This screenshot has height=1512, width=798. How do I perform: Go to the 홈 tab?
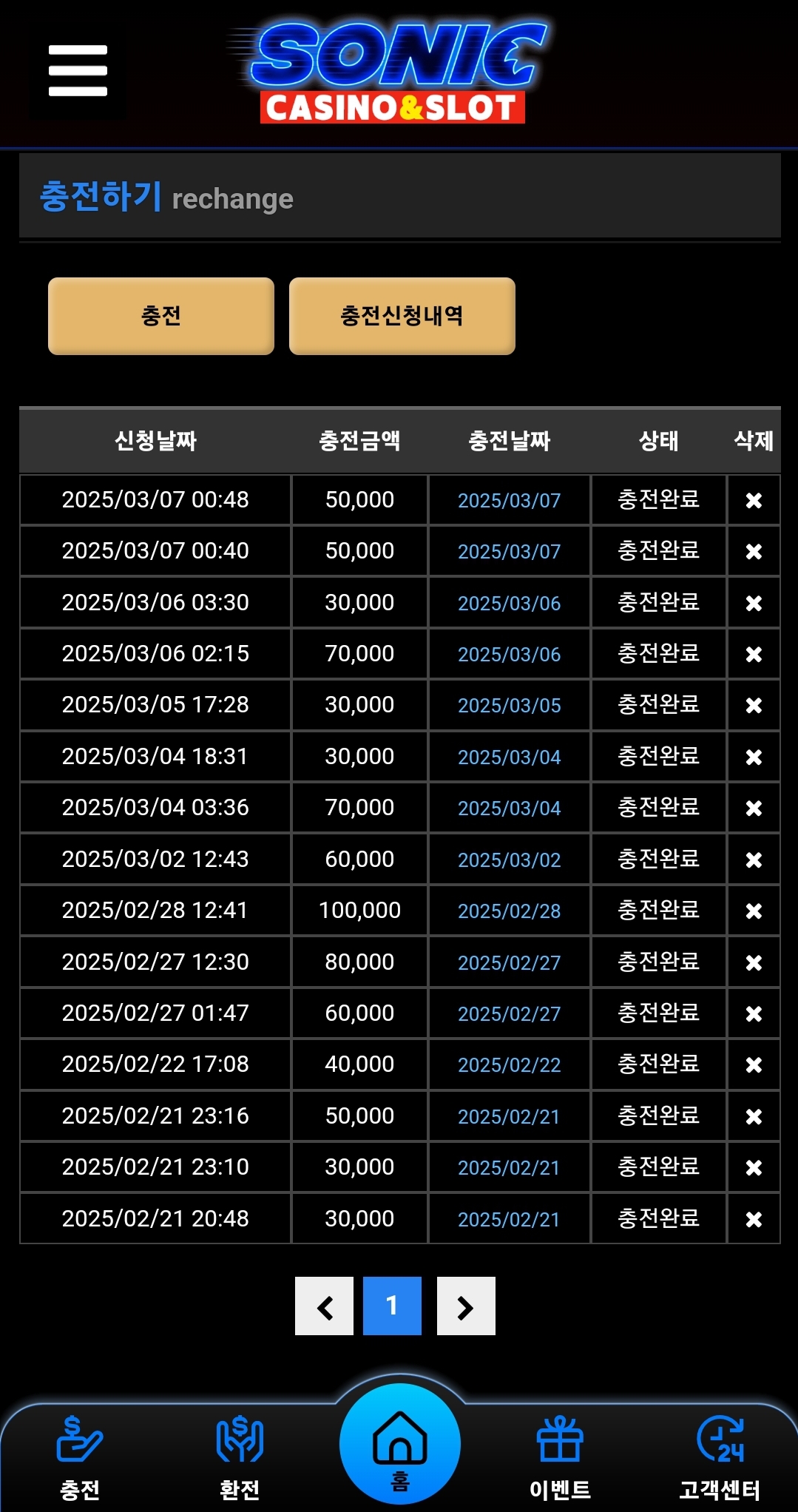point(400,1444)
